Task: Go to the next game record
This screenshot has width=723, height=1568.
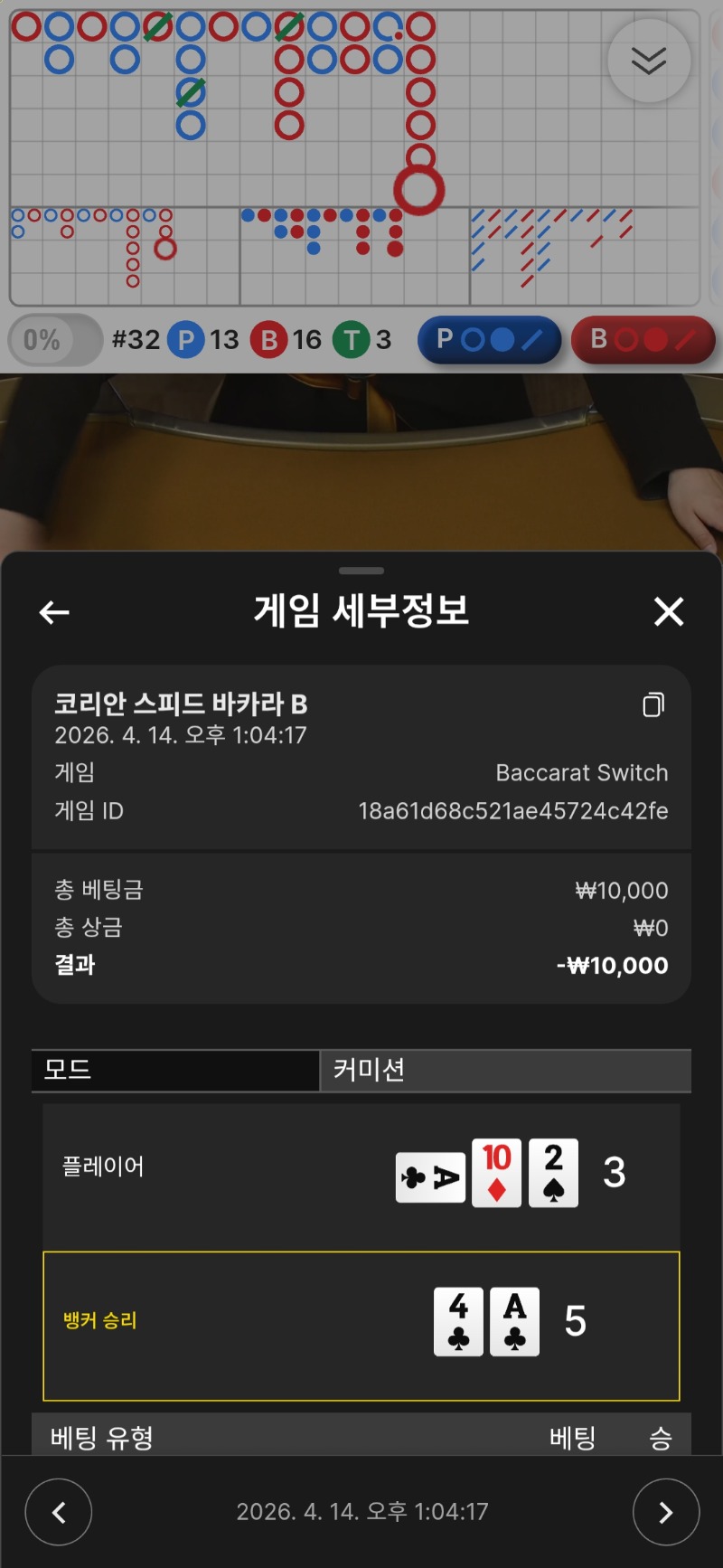Action: [665, 1511]
